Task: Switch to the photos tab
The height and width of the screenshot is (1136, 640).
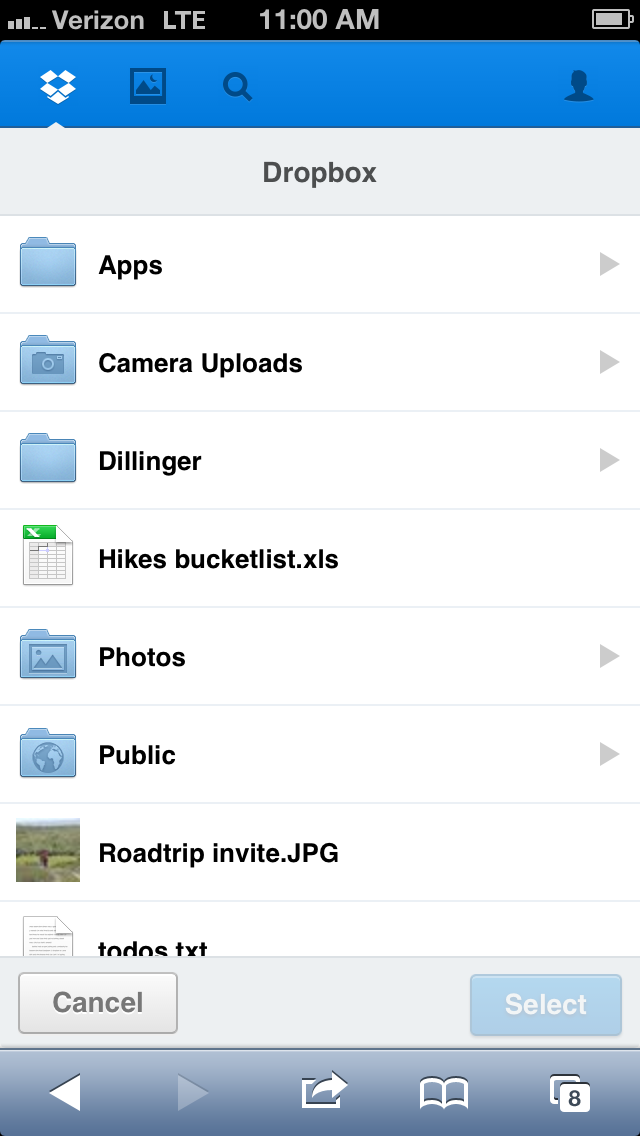Action: [148, 86]
